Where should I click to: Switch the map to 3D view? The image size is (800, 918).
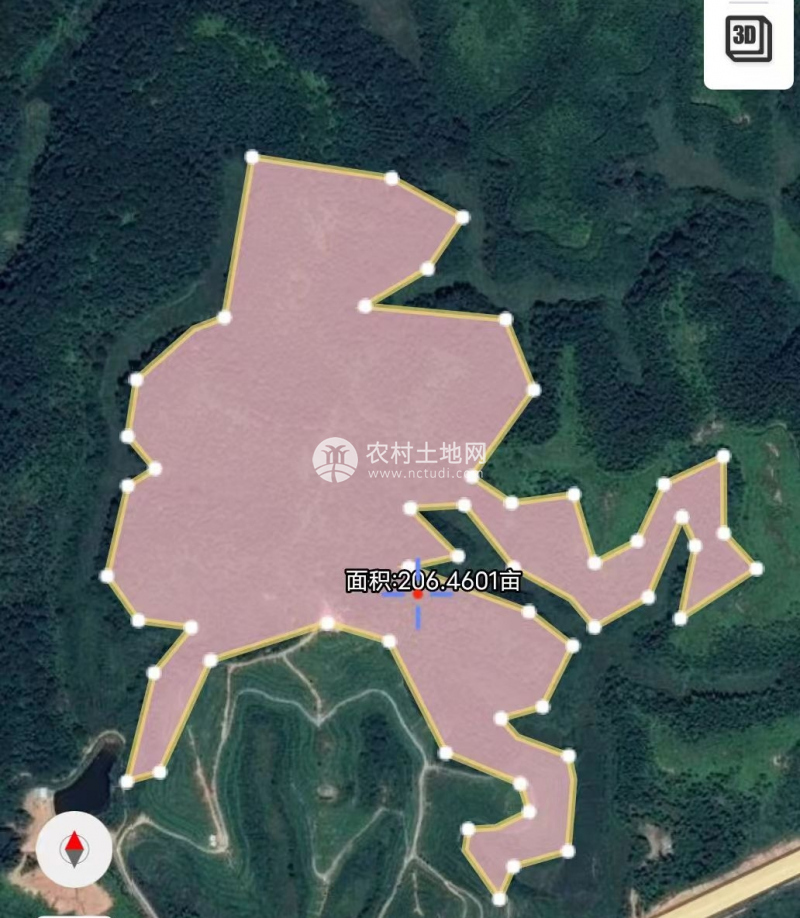(749, 40)
